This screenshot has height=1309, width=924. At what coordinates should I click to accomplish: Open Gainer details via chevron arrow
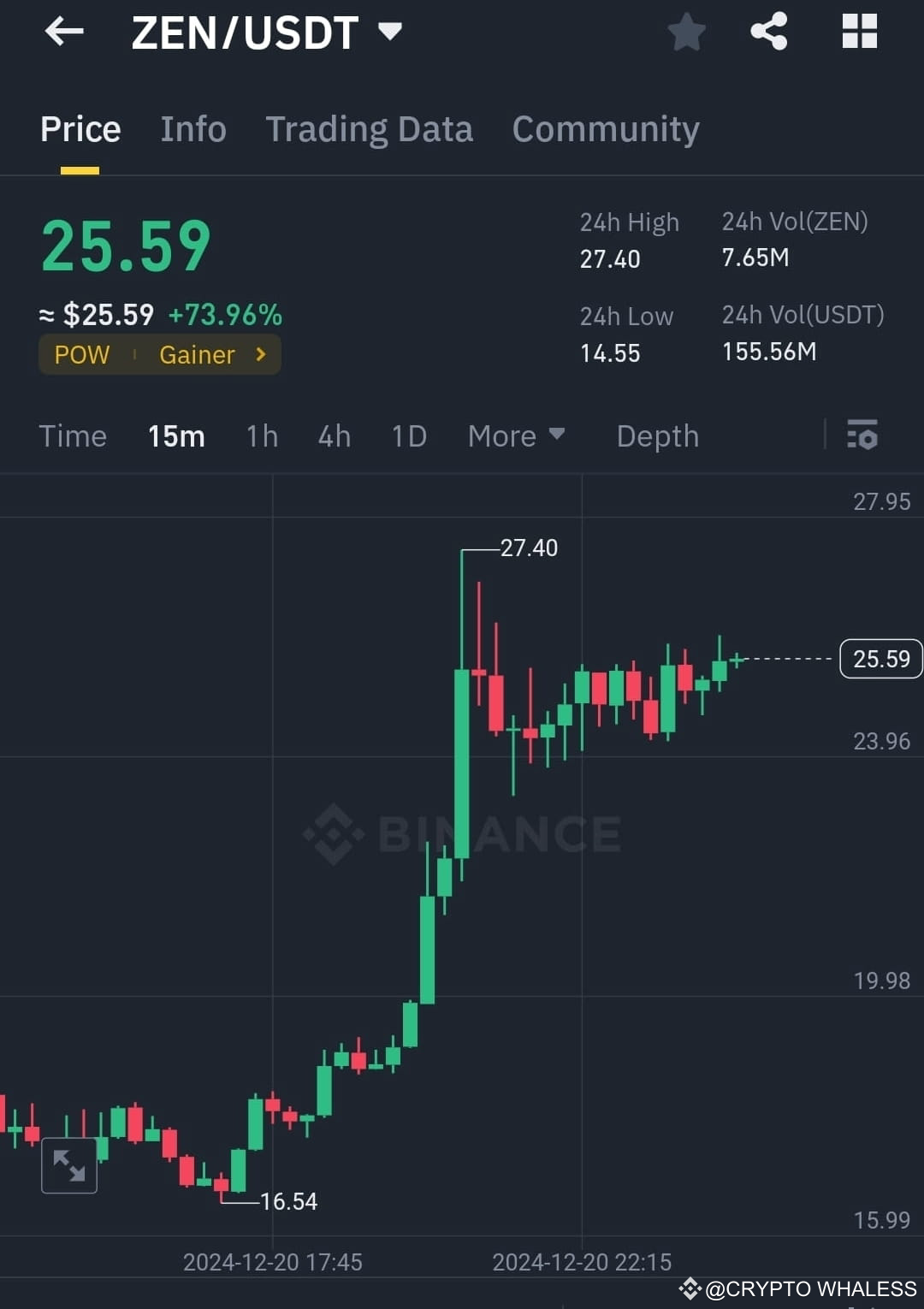click(x=259, y=354)
